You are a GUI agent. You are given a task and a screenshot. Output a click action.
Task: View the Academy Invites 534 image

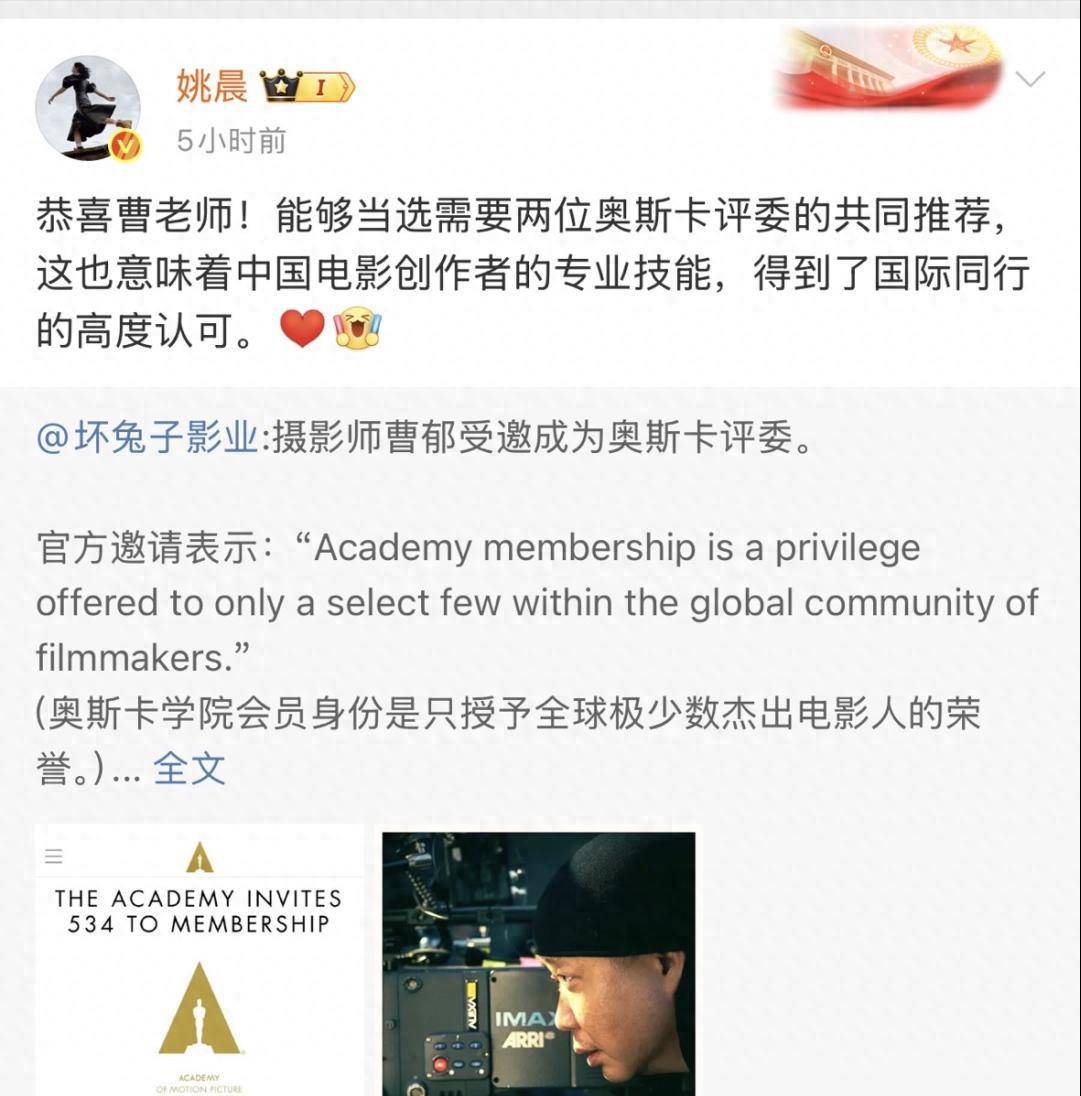tap(199, 961)
